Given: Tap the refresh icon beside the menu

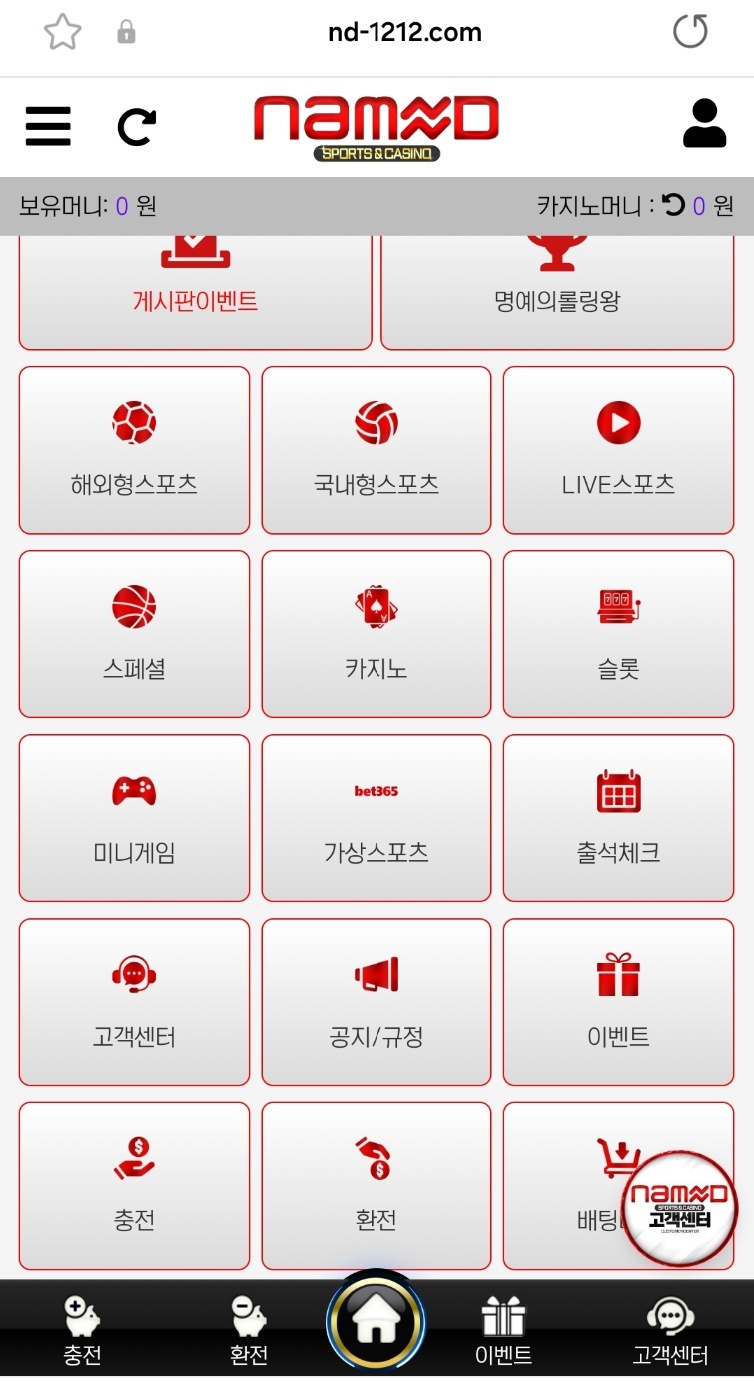Looking at the screenshot, I should [x=136, y=127].
